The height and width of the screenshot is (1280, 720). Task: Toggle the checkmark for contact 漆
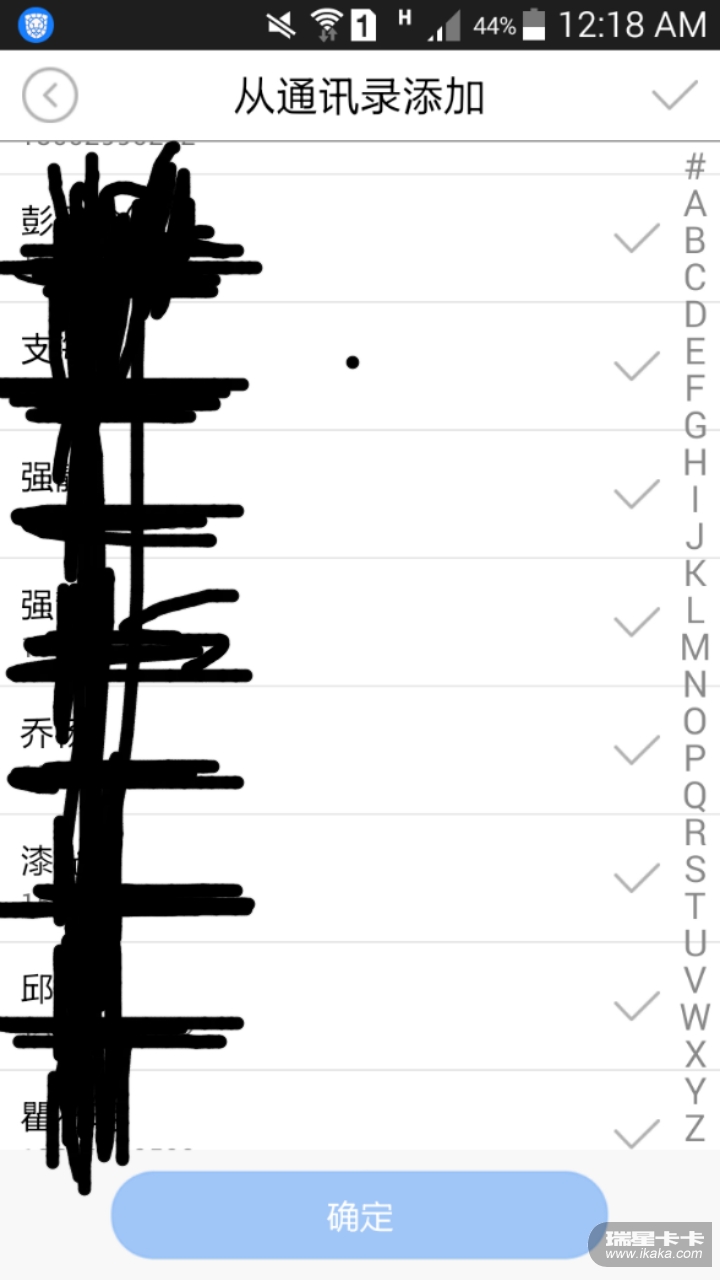pos(637,878)
